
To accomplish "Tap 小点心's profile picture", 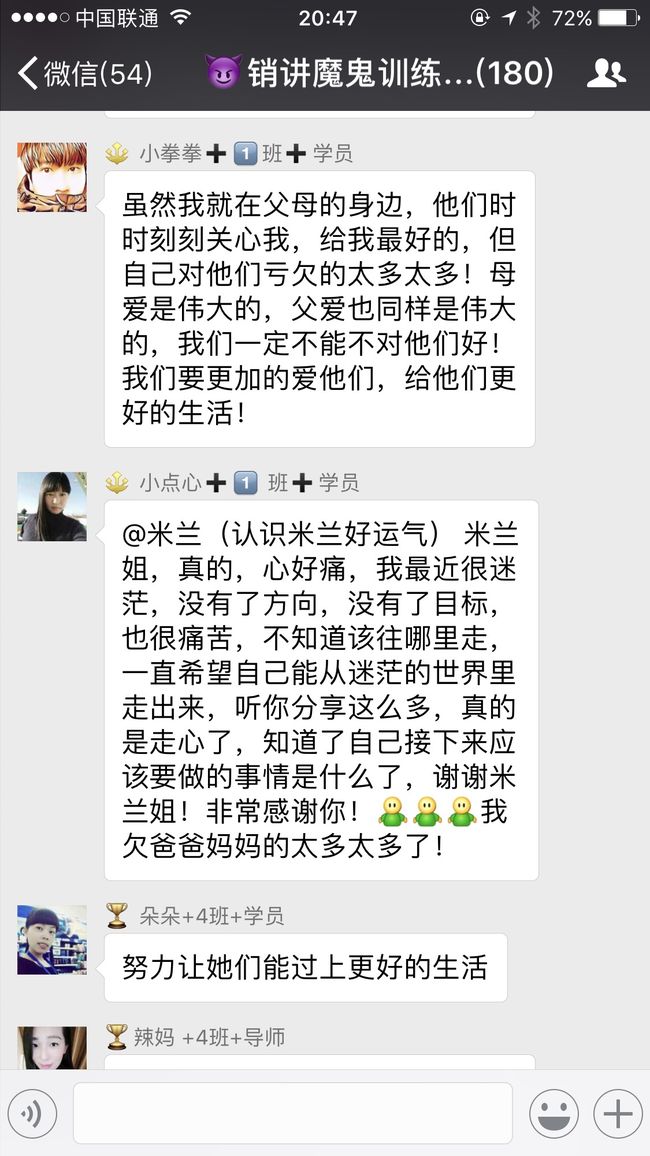I will click(x=52, y=507).
